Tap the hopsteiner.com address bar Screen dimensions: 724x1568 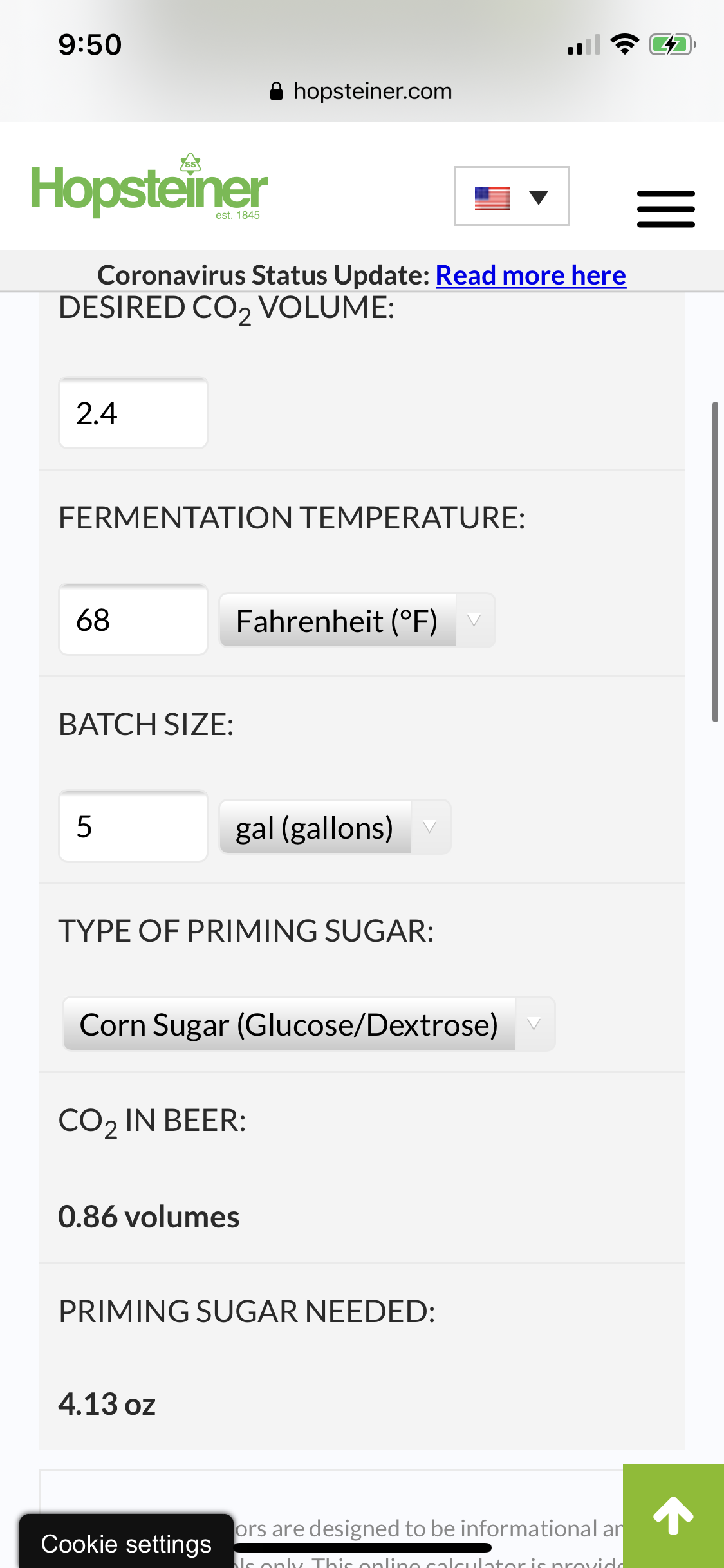(362, 91)
